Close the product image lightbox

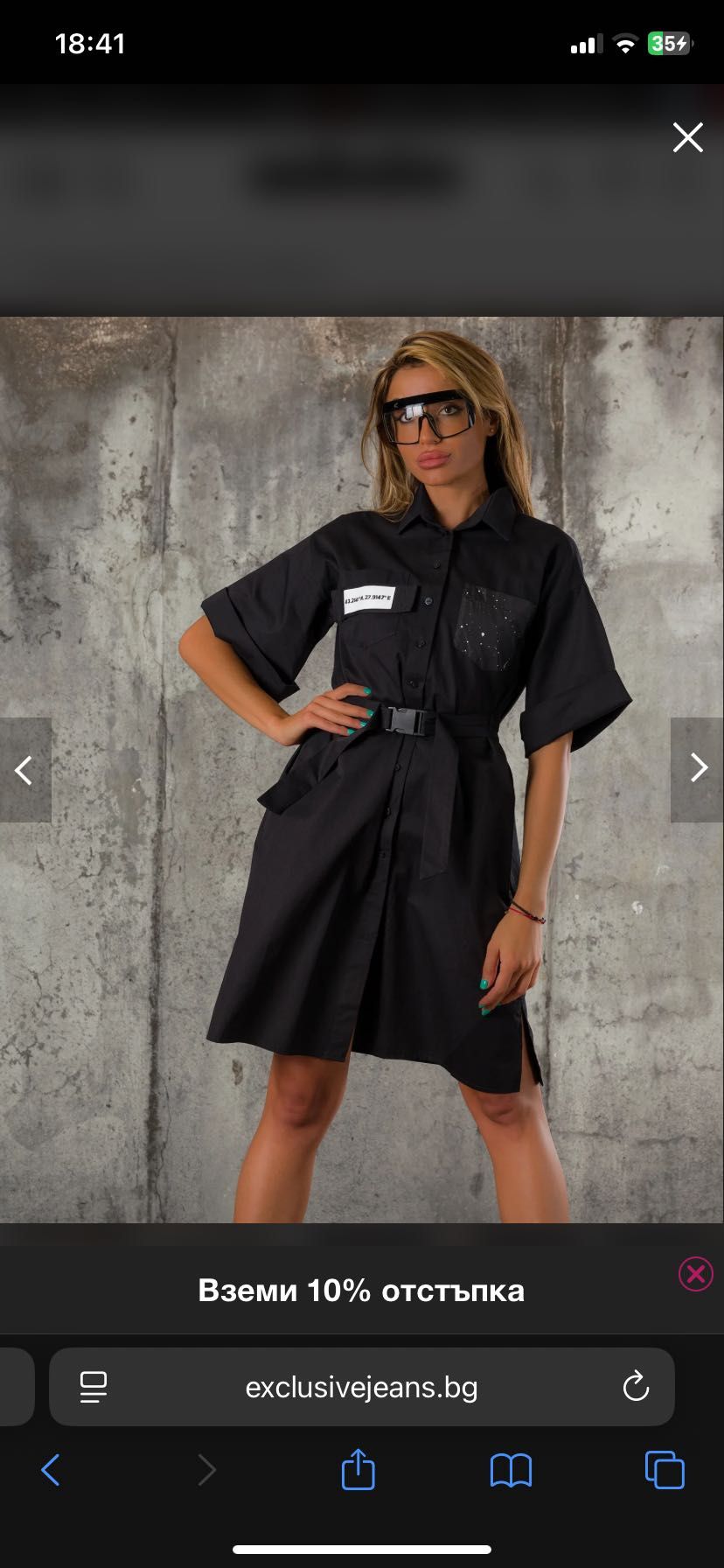(687, 137)
